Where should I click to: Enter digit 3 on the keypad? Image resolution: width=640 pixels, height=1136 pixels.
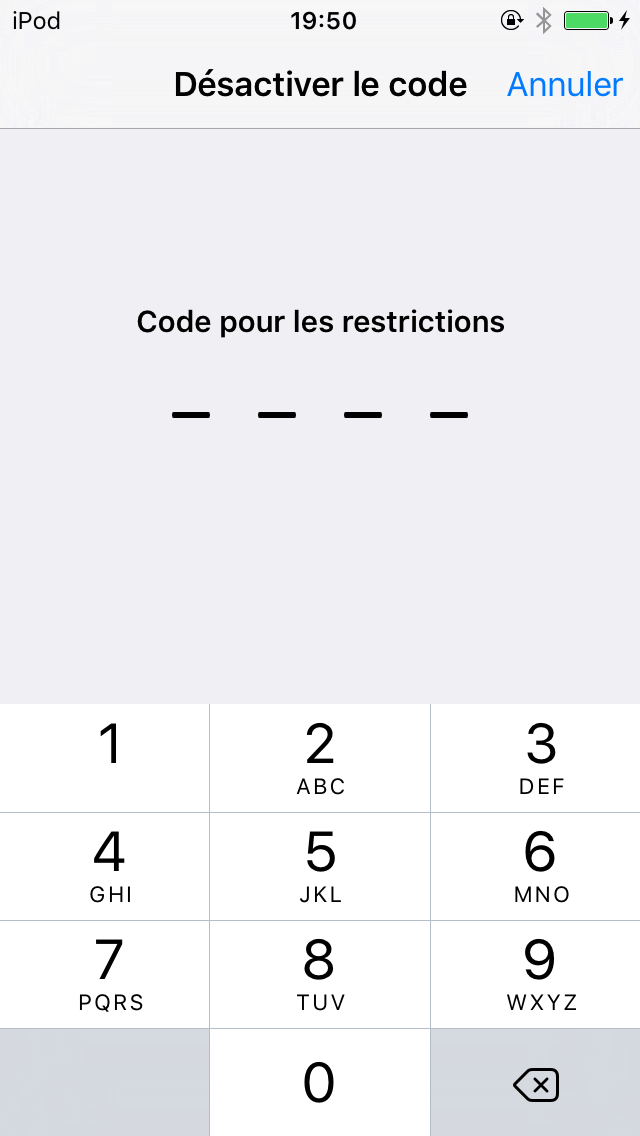(x=536, y=758)
